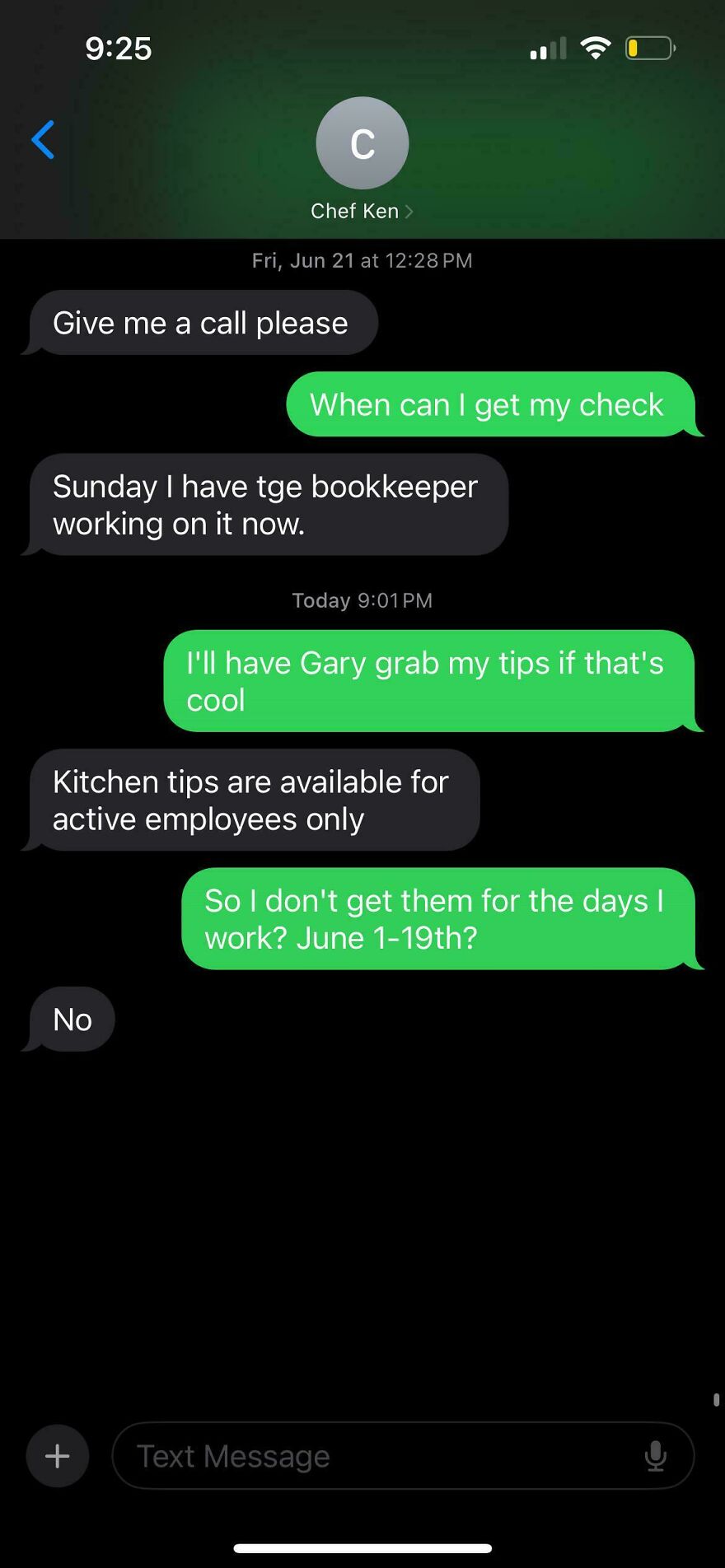725x1568 pixels.
Task: Go back to the messages list
Action: coord(43,140)
